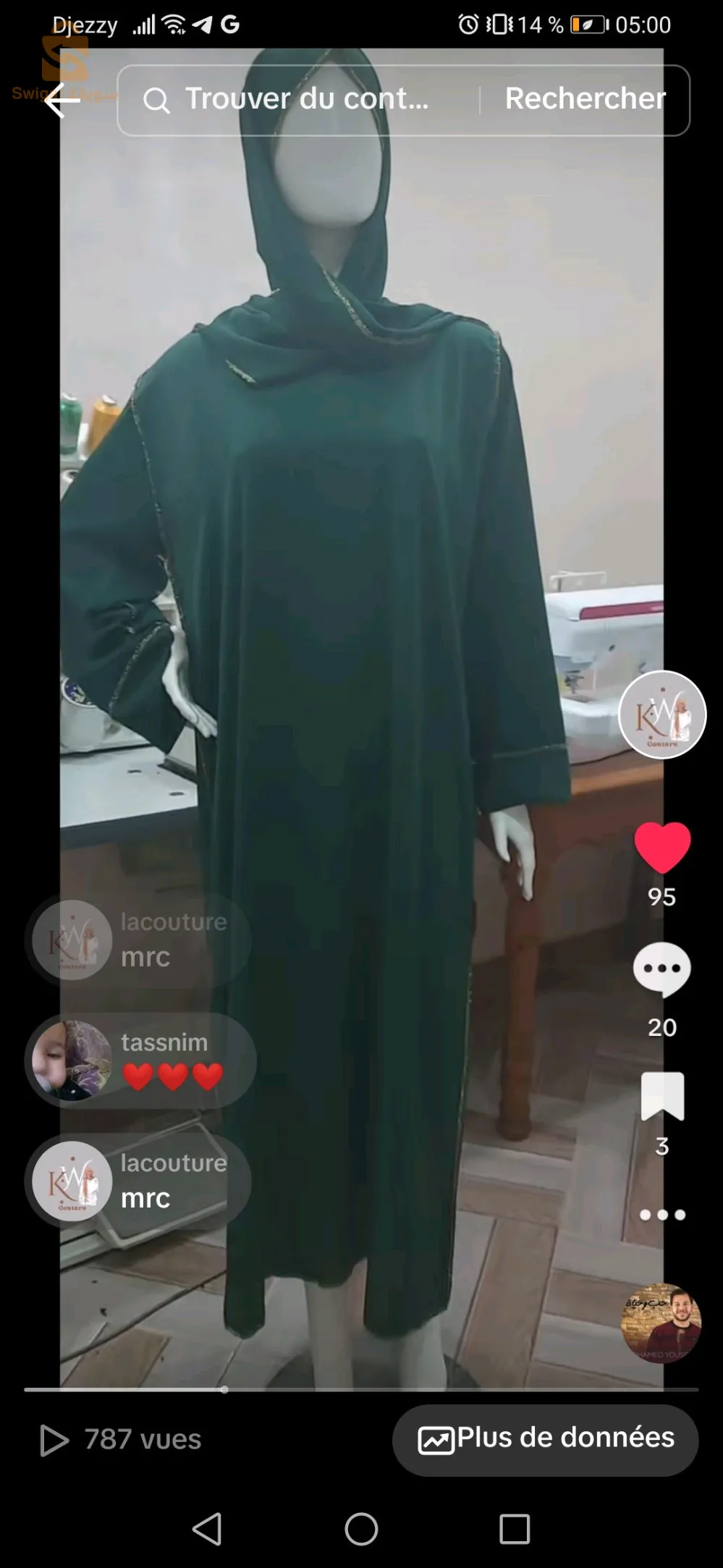Tap the system back navigation button
The width and height of the screenshot is (723, 1568).
[x=207, y=1529]
